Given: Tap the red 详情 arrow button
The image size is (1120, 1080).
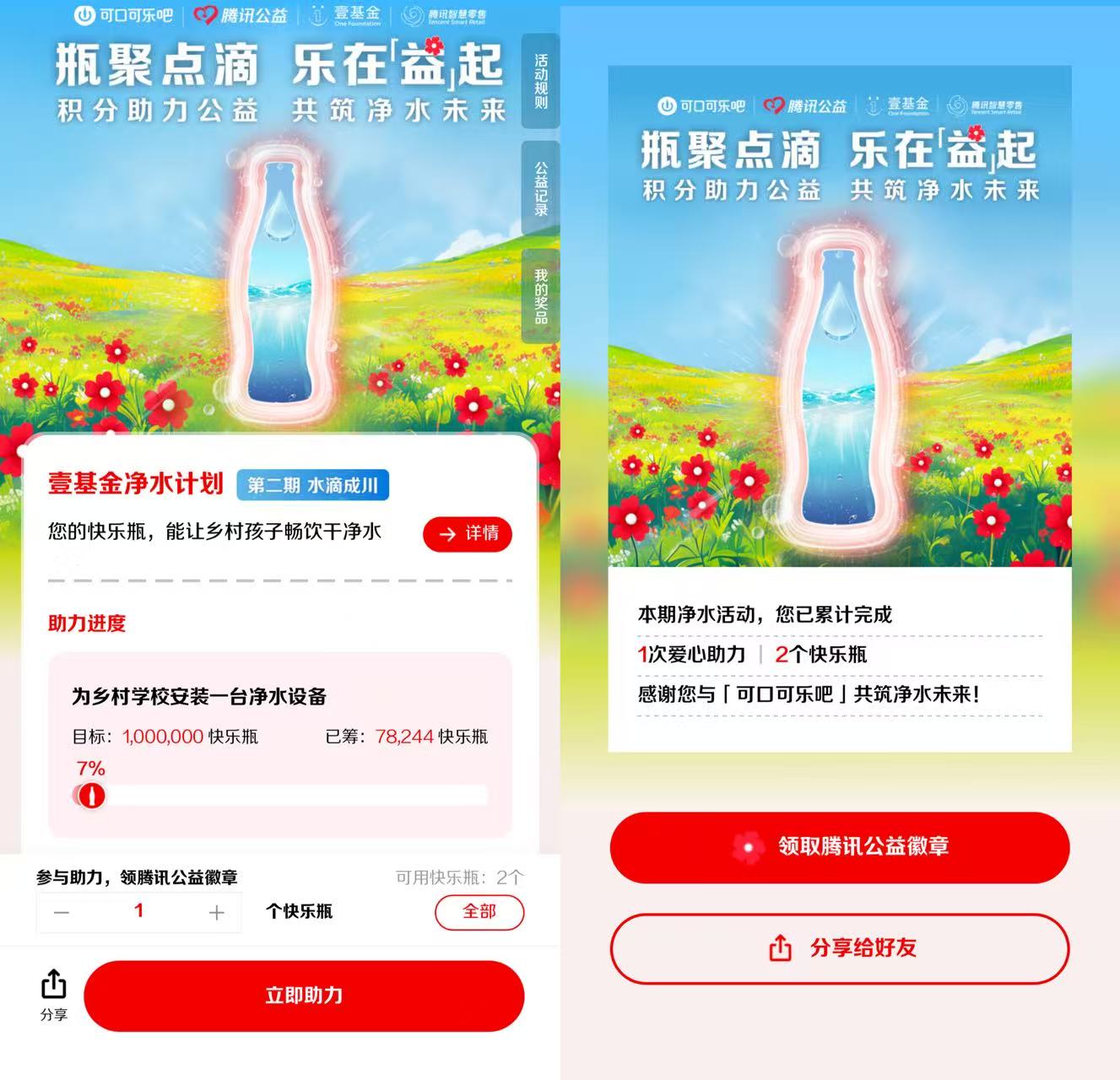Looking at the screenshot, I should [x=468, y=533].
